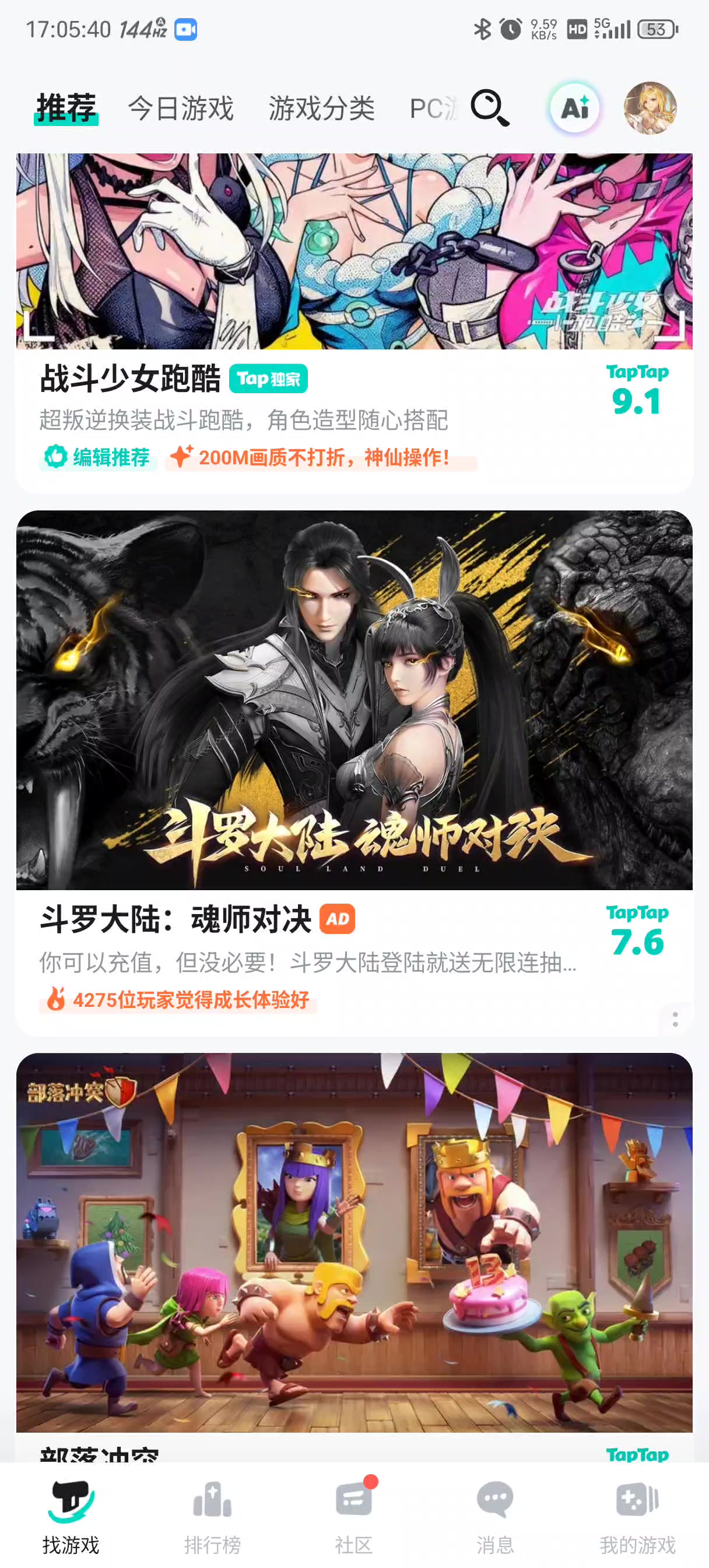The height and width of the screenshot is (1568, 709).
Task: Switch to the 社区 tab
Action: coord(353,1517)
